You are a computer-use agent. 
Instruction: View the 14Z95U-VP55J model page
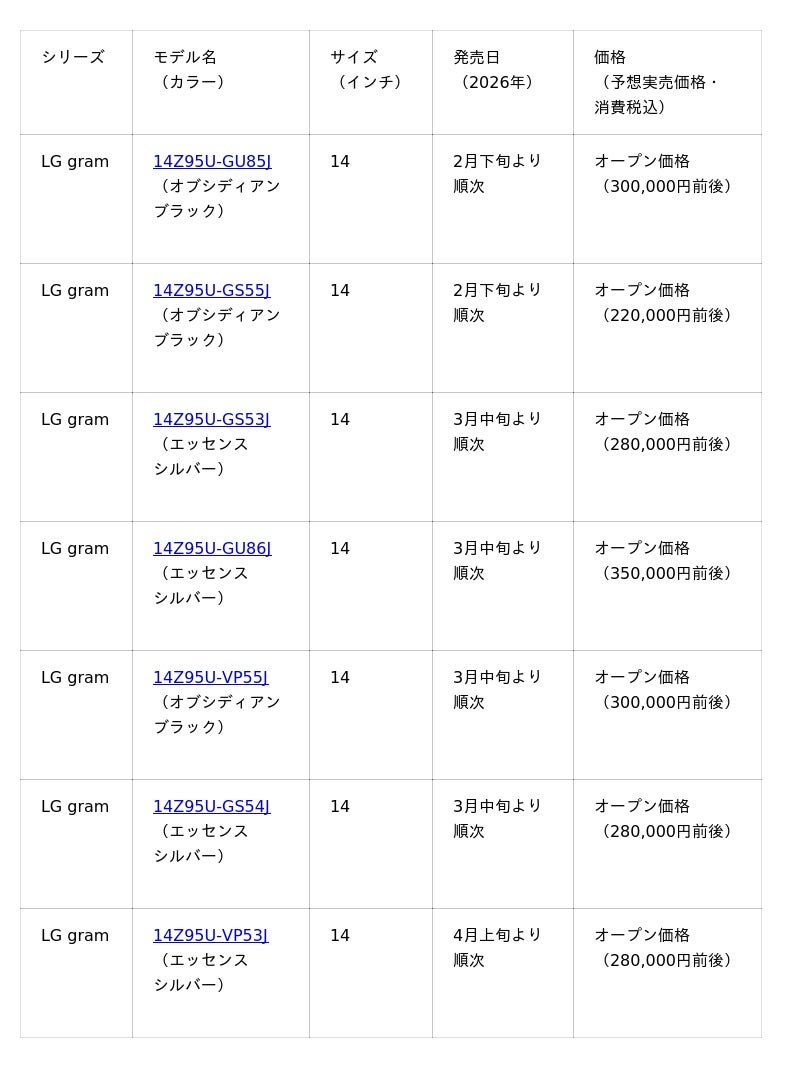(x=210, y=678)
